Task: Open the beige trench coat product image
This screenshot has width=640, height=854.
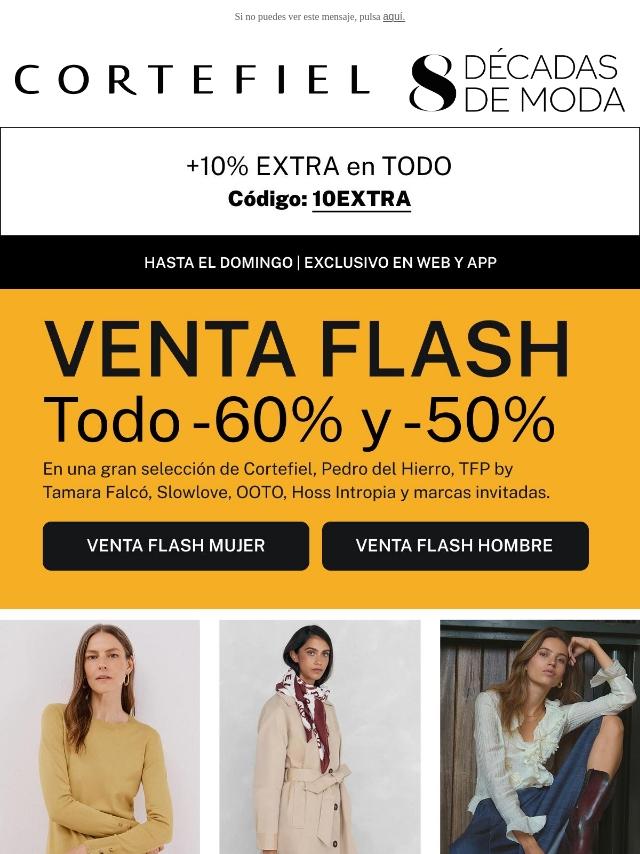Action: 320,737
